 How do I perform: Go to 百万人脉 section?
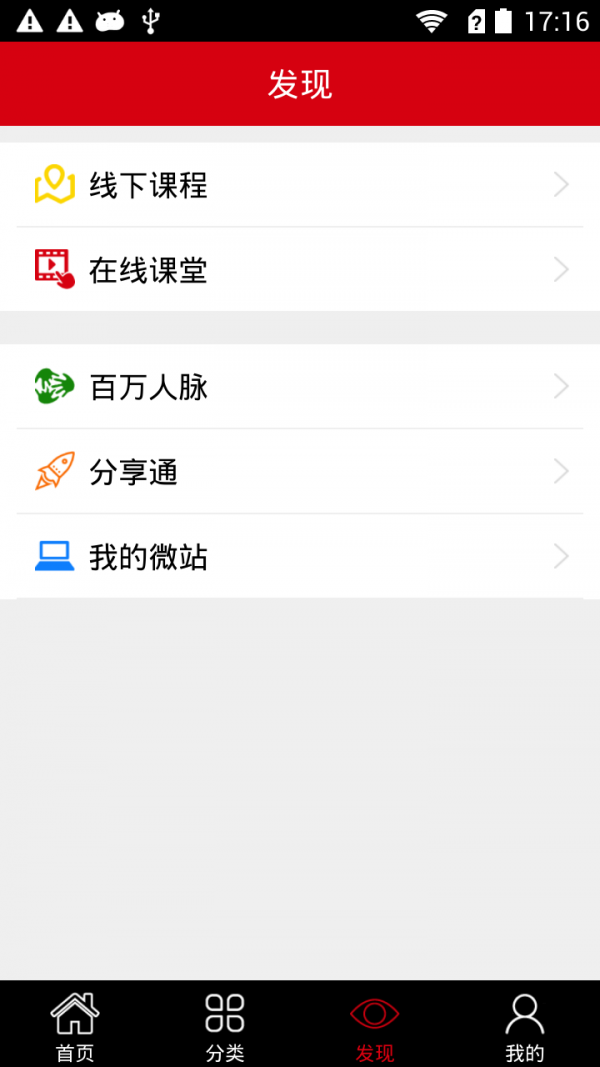point(300,387)
